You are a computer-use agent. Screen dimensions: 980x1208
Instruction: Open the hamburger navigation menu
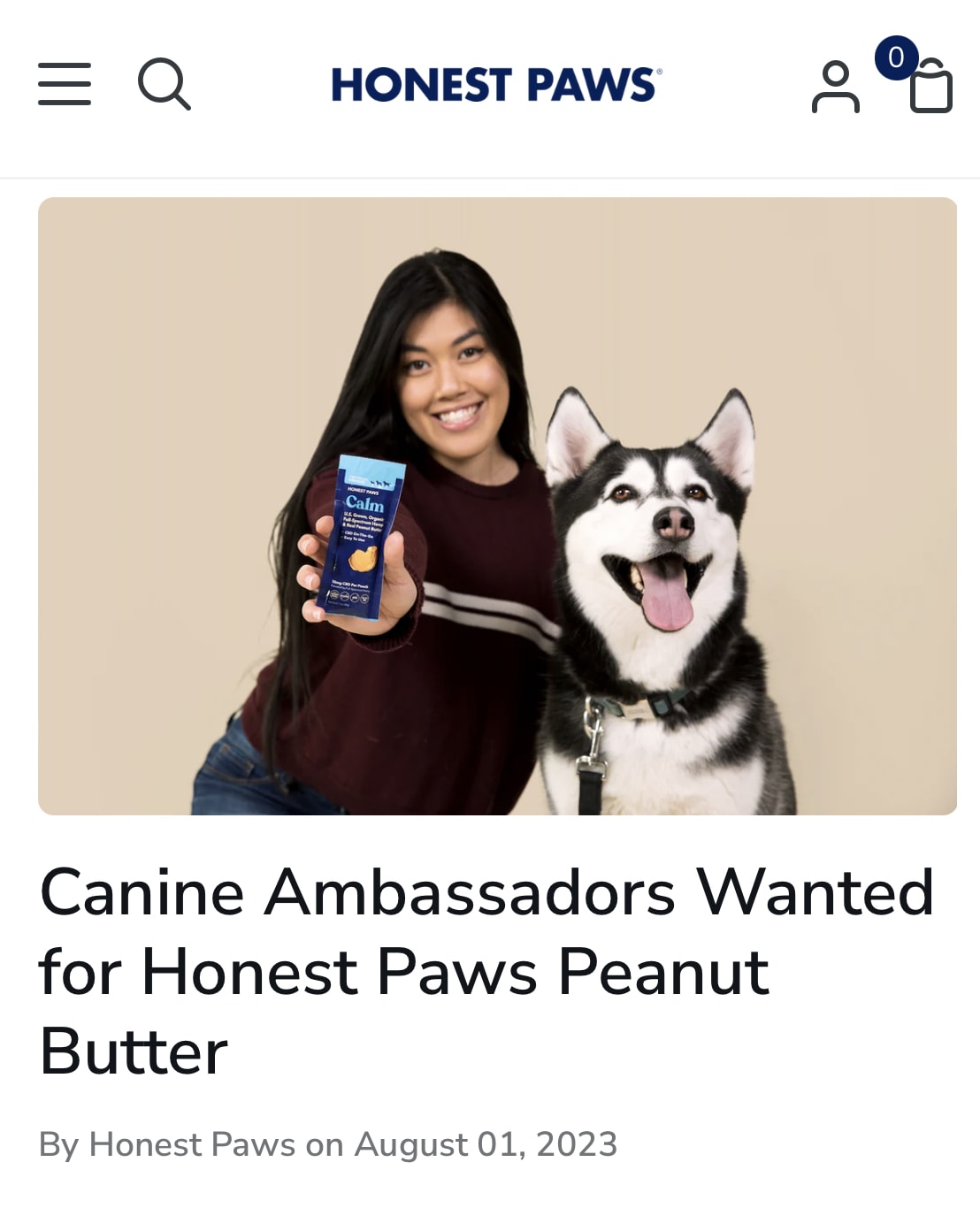[x=65, y=85]
